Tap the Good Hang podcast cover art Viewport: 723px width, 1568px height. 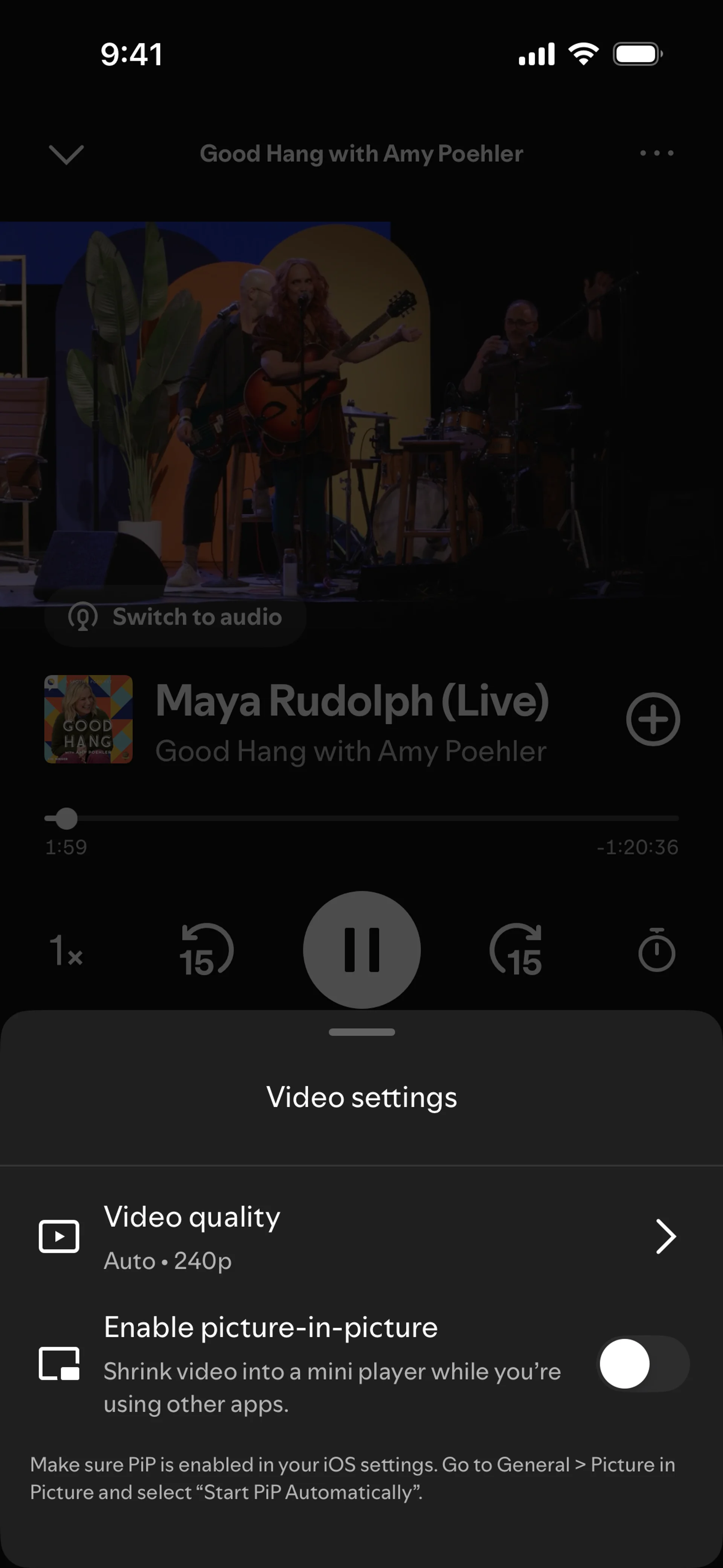(x=88, y=719)
